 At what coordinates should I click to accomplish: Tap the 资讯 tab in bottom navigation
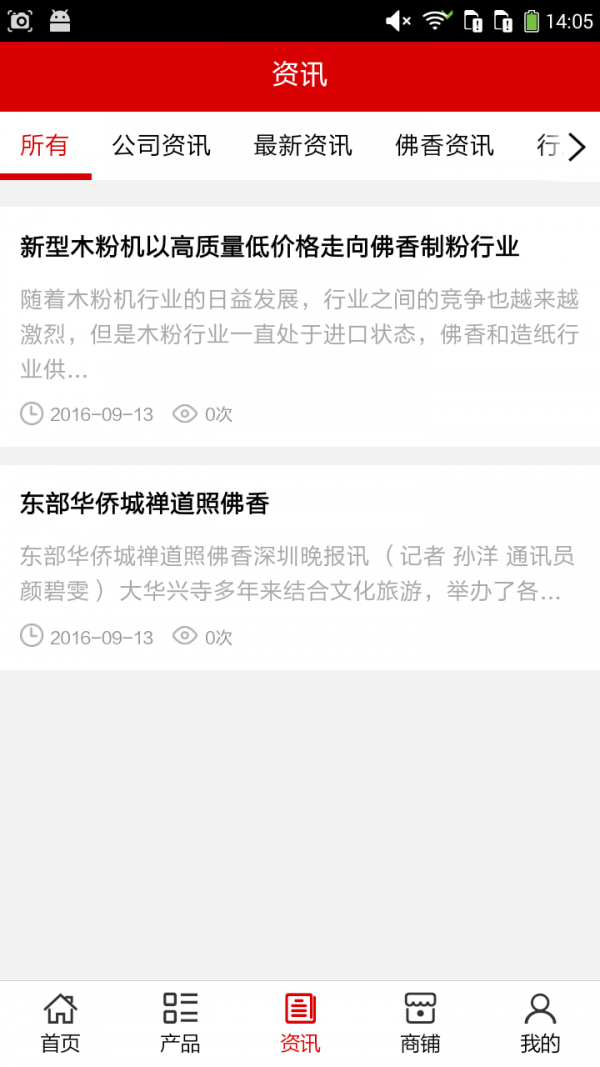coord(300,1023)
